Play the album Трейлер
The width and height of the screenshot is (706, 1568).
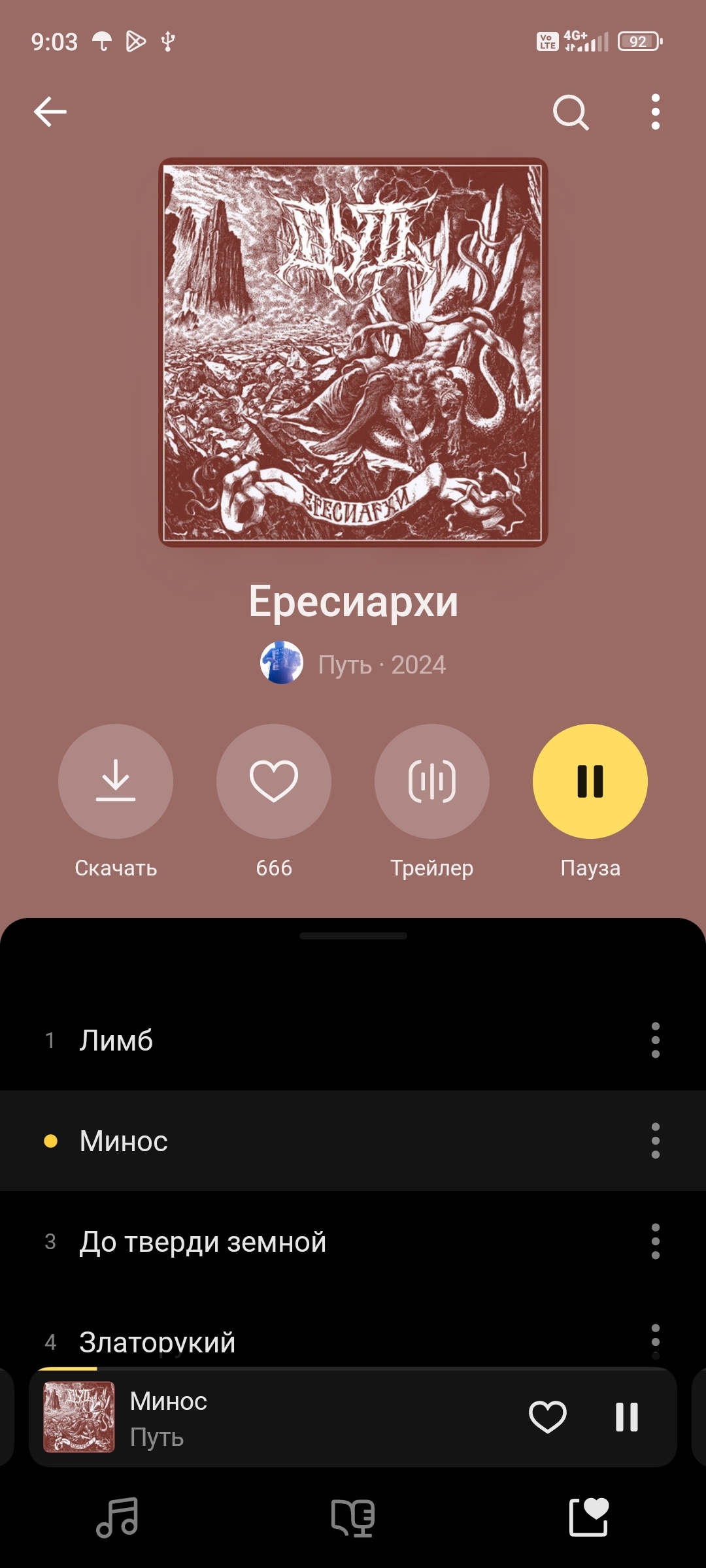(432, 781)
